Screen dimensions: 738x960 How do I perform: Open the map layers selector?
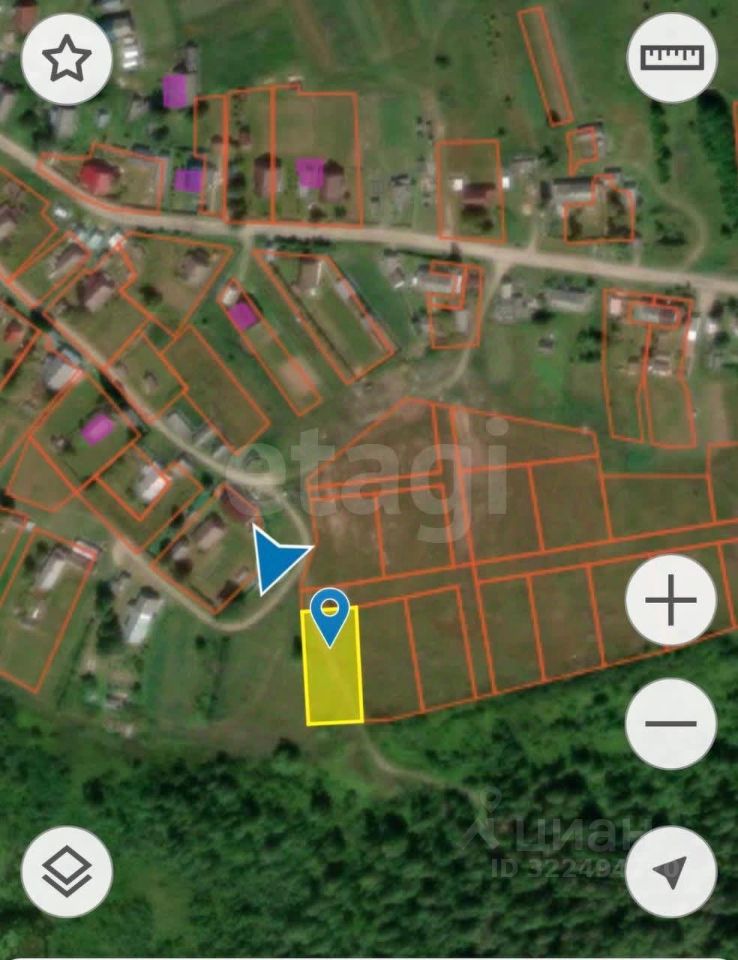[66, 872]
